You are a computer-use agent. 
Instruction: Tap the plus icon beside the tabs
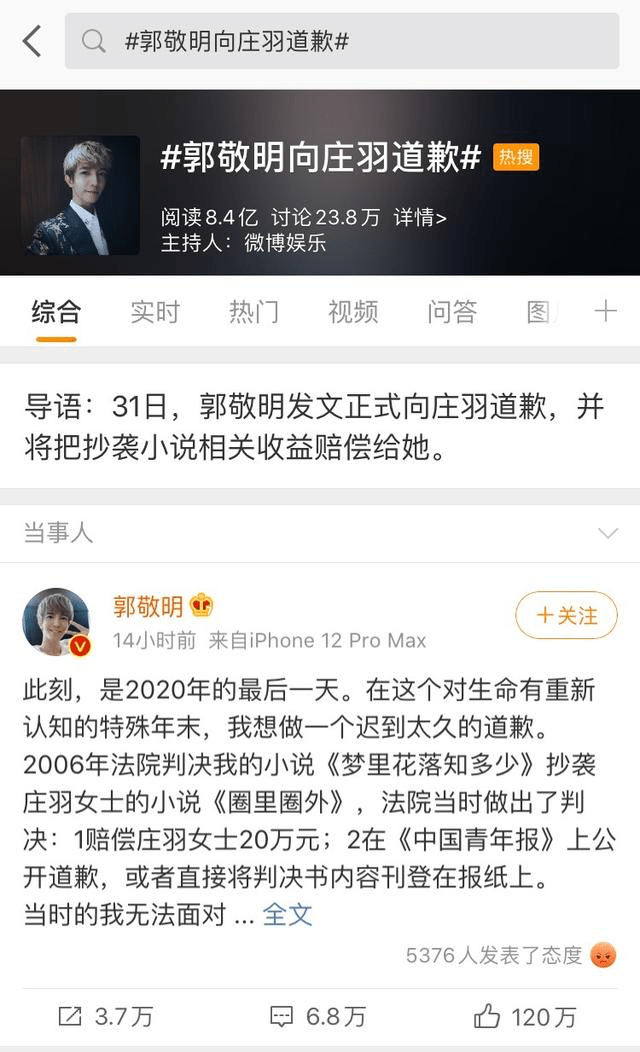(605, 311)
